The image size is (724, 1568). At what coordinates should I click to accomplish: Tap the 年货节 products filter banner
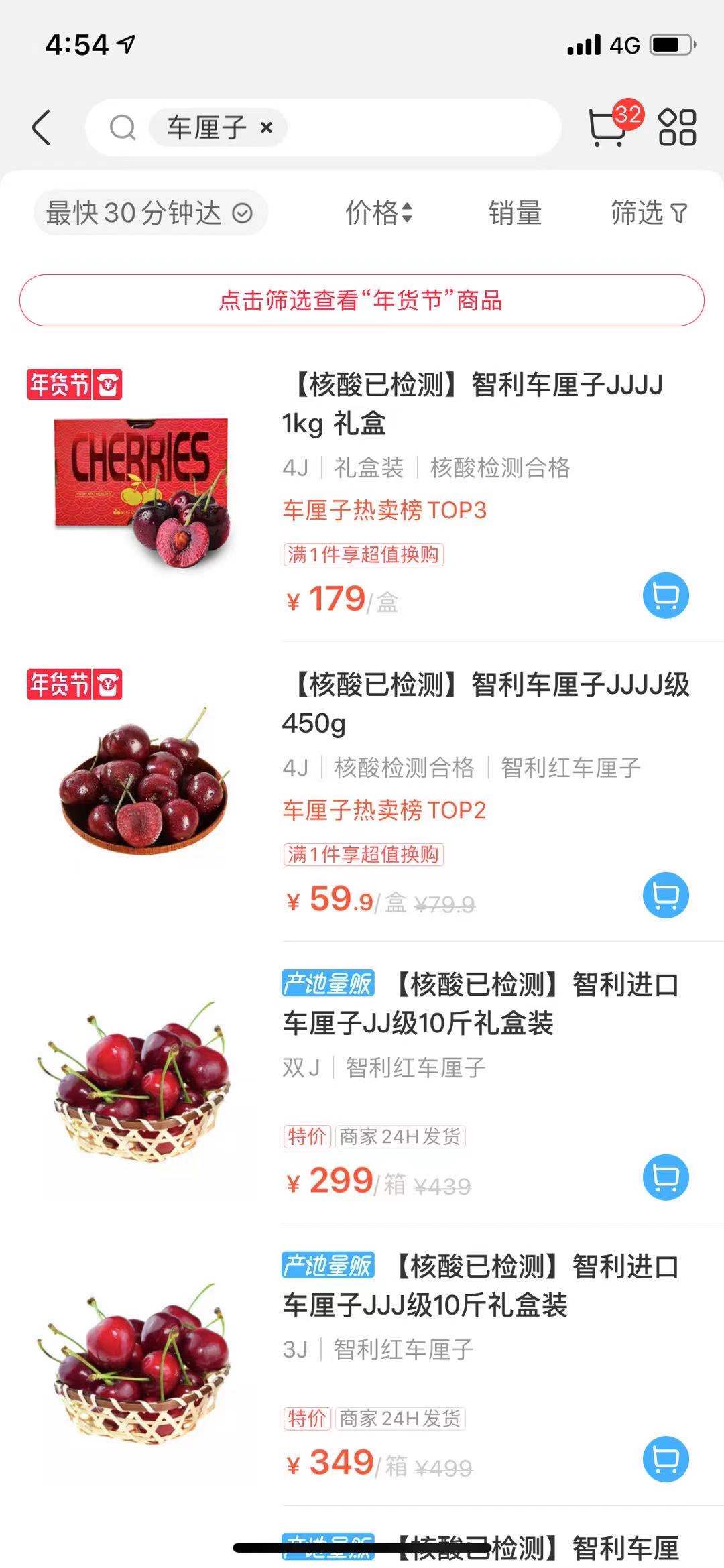pyautogui.click(x=362, y=300)
